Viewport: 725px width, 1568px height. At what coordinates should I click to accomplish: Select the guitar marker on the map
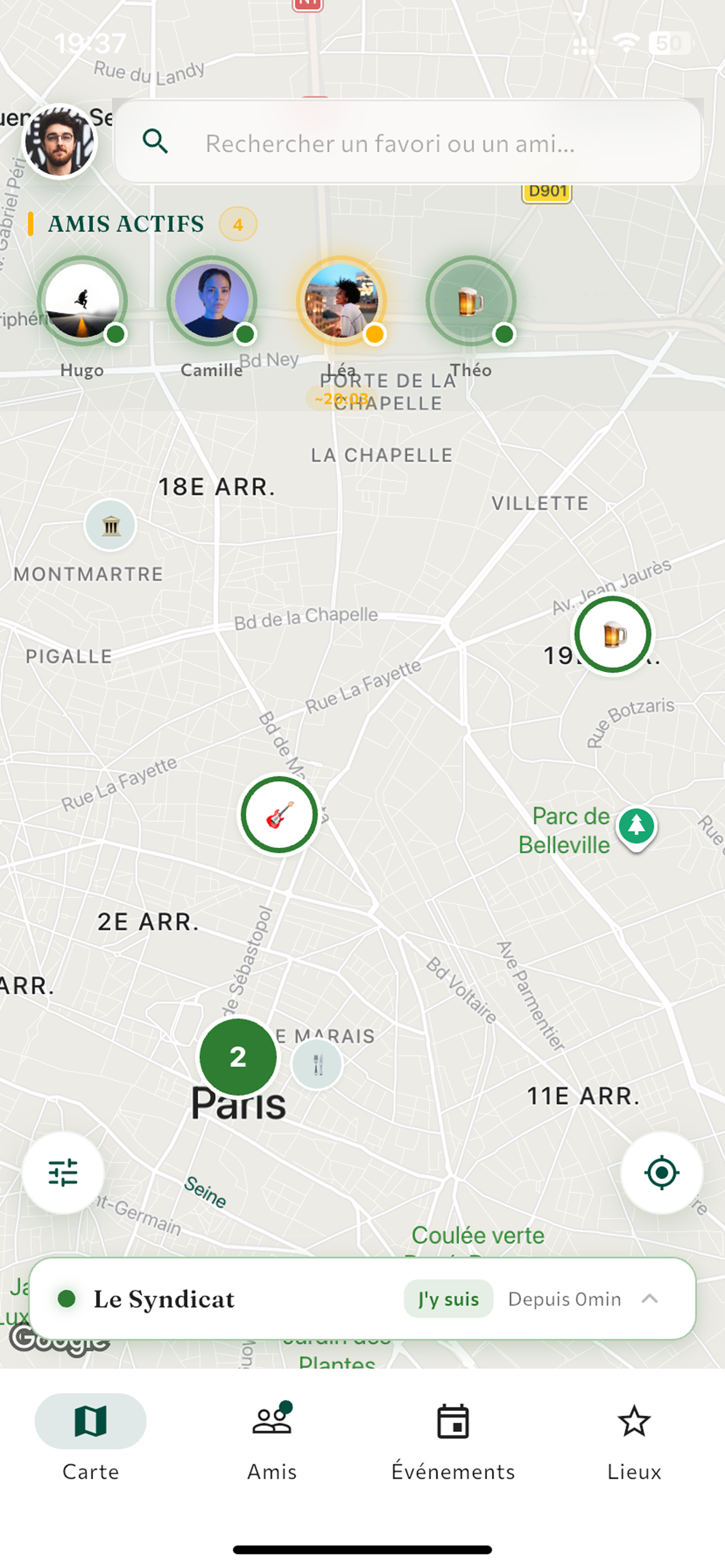[279, 814]
